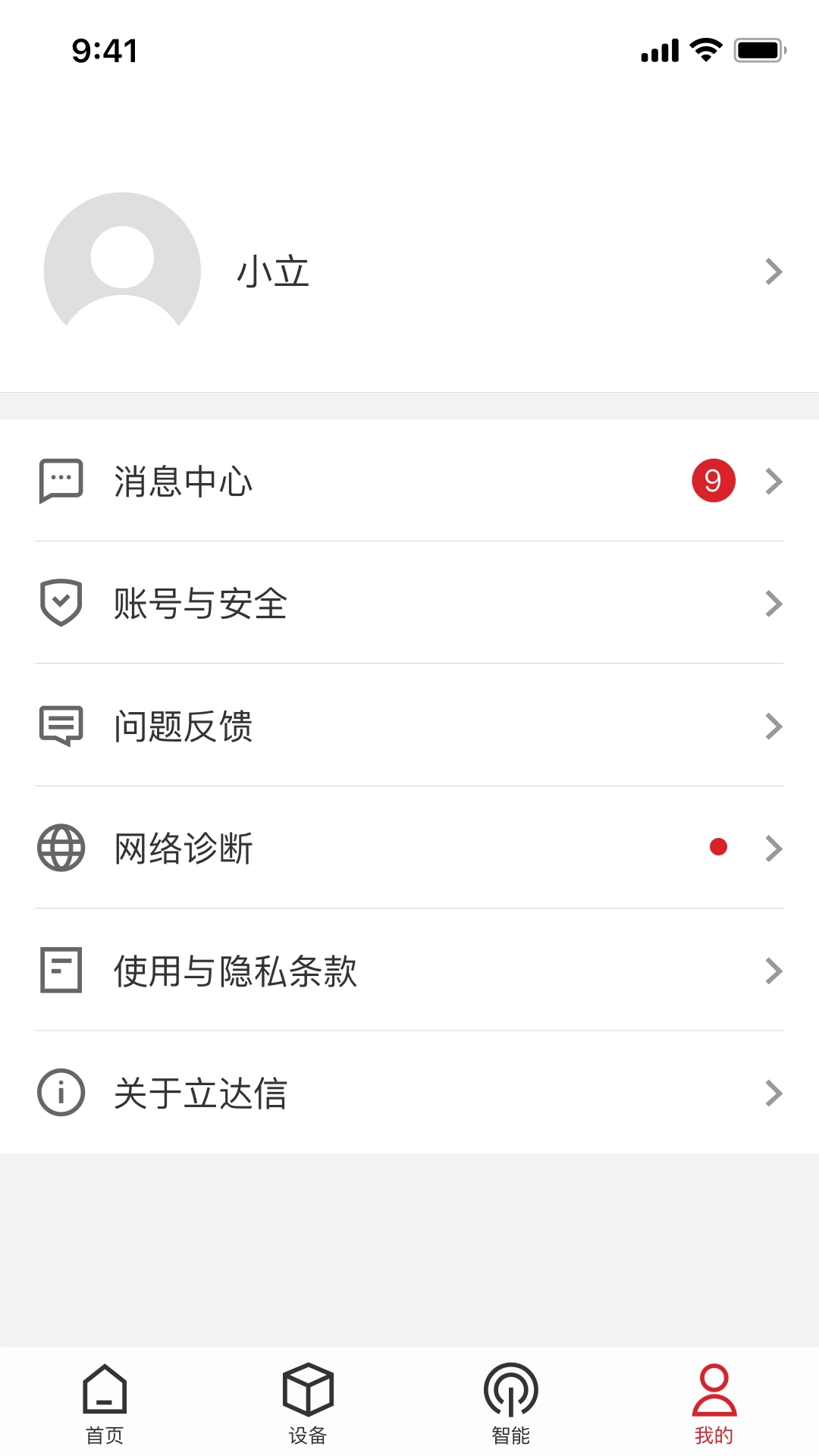
Task: Open profile via chevron next to 小立
Action: 773,271
